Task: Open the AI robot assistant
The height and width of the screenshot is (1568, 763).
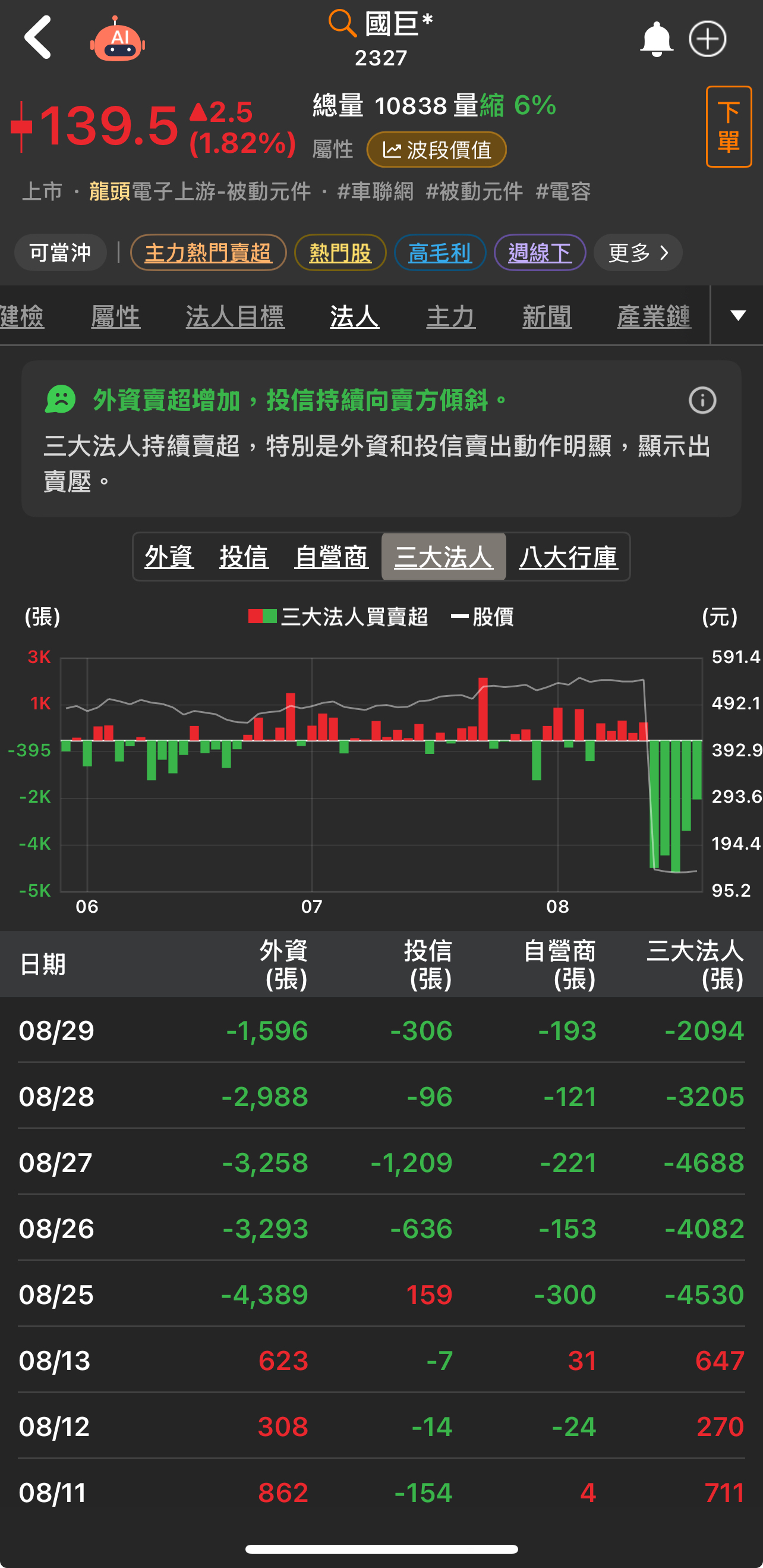Action: 118,40
